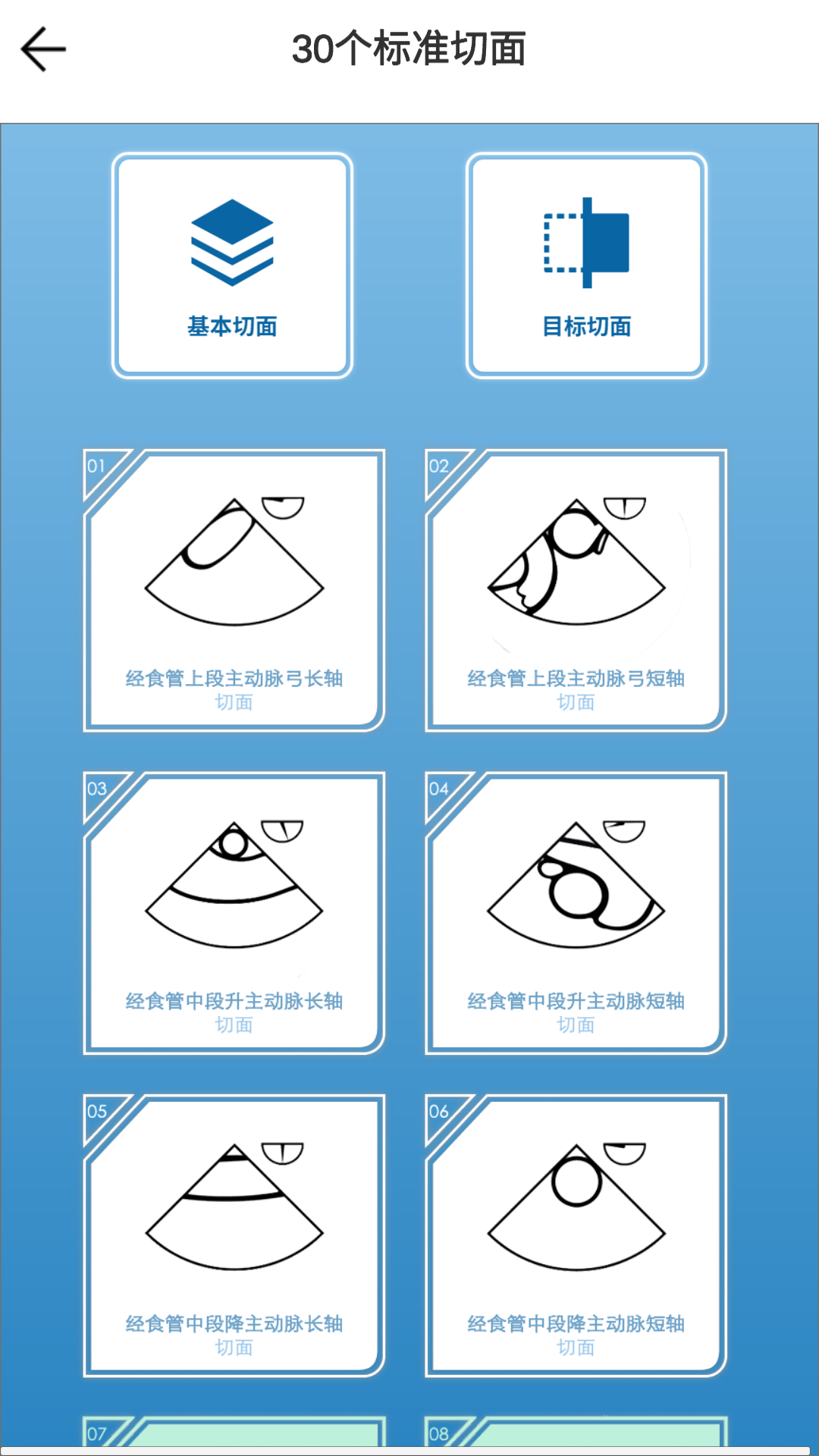Viewport: 819px width, 1456px height.
Task: View card 06 经食管中段降主动脉短轴切面
Action: (576, 1235)
